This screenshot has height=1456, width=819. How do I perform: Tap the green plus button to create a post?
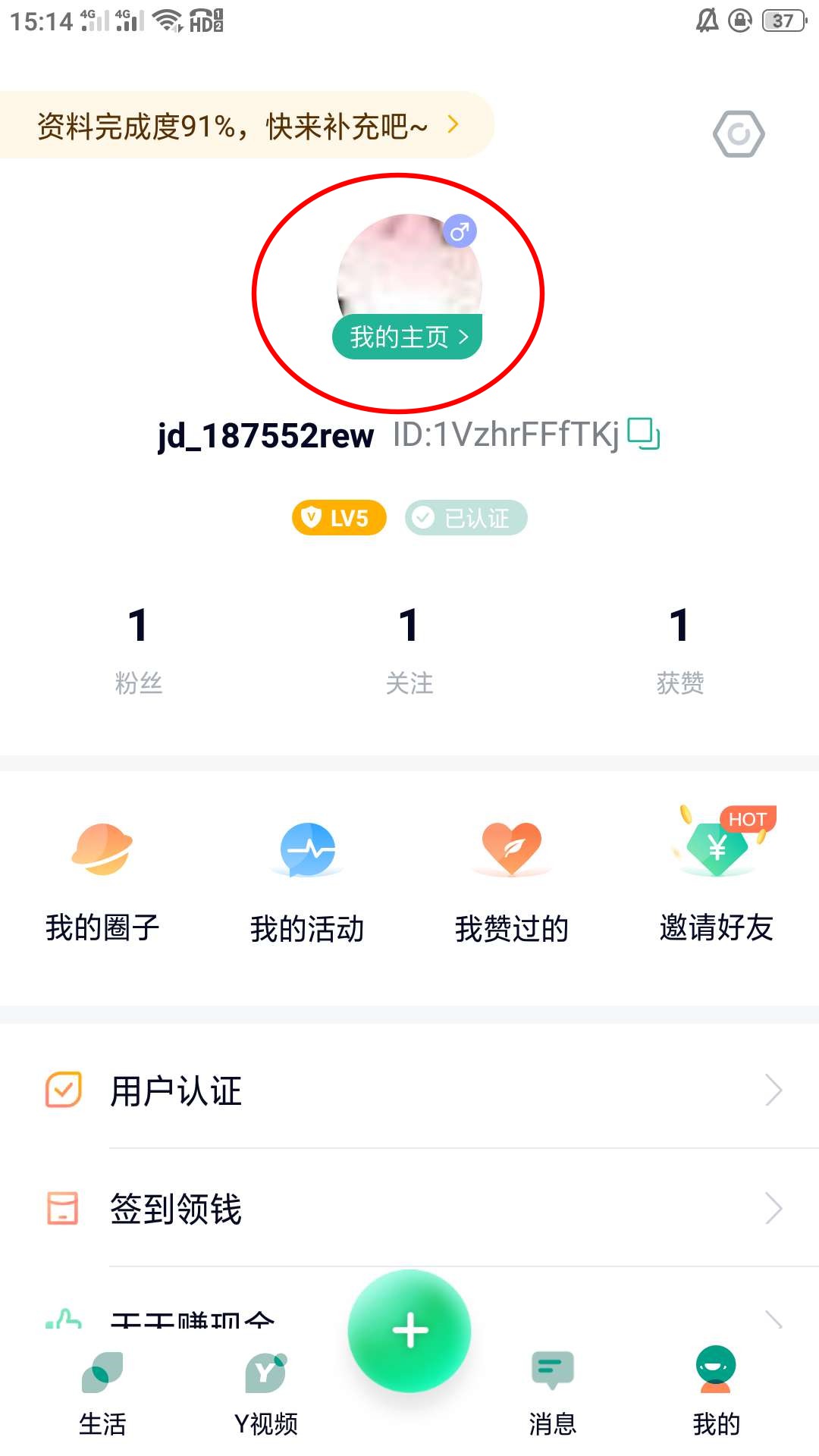(409, 1331)
